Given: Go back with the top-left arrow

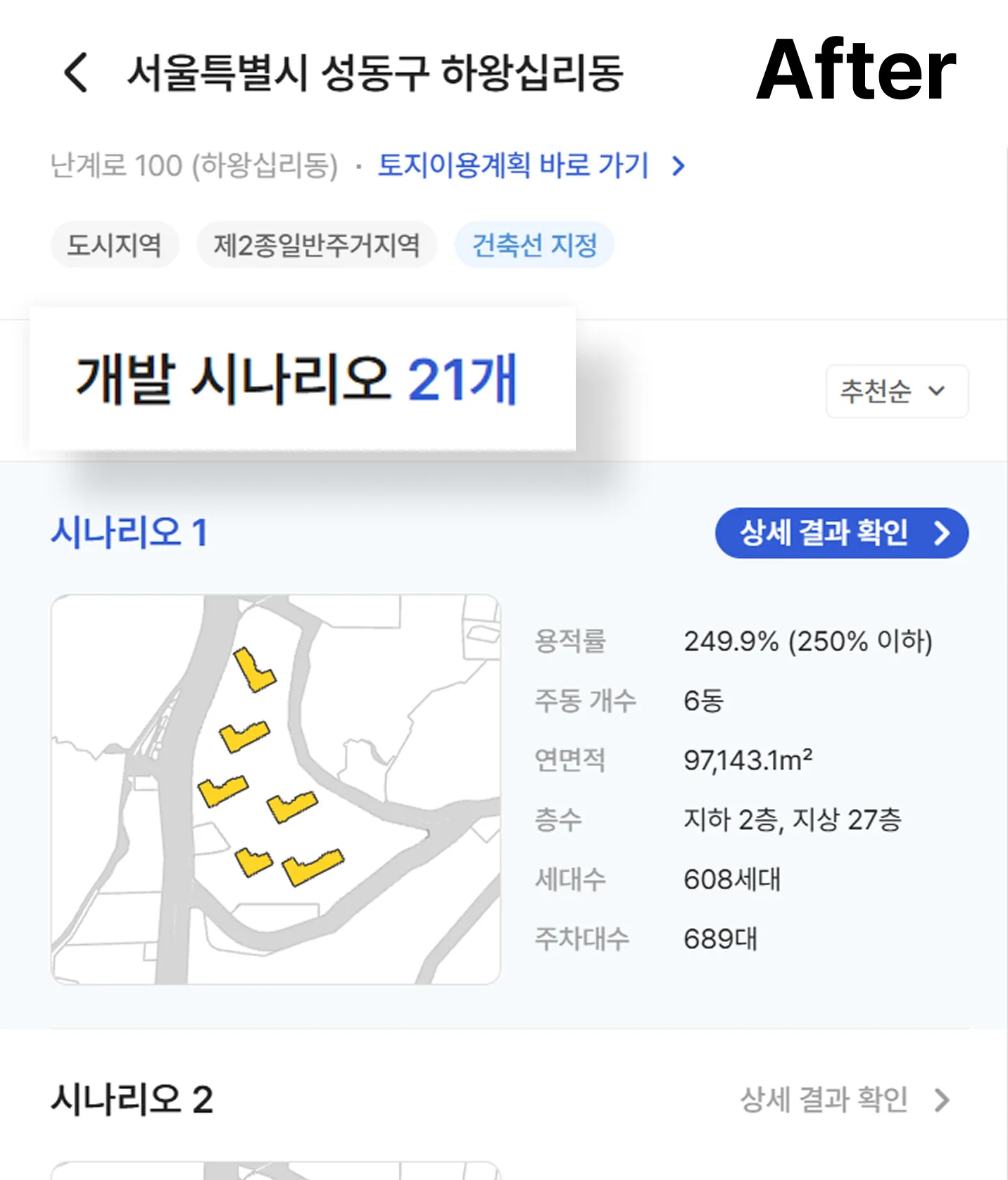Looking at the screenshot, I should pyautogui.click(x=76, y=73).
